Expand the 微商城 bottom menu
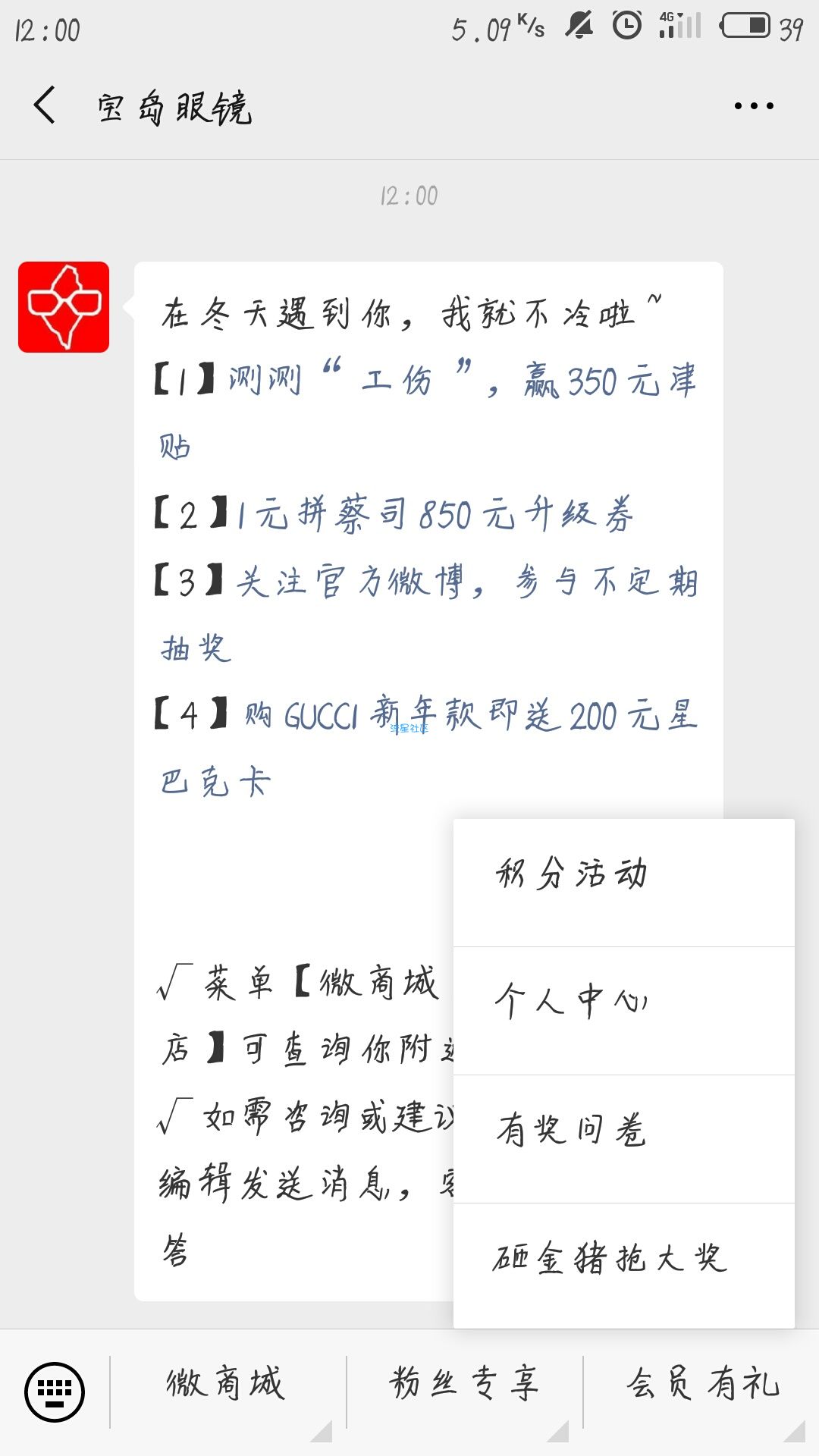 click(x=226, y=1385)
